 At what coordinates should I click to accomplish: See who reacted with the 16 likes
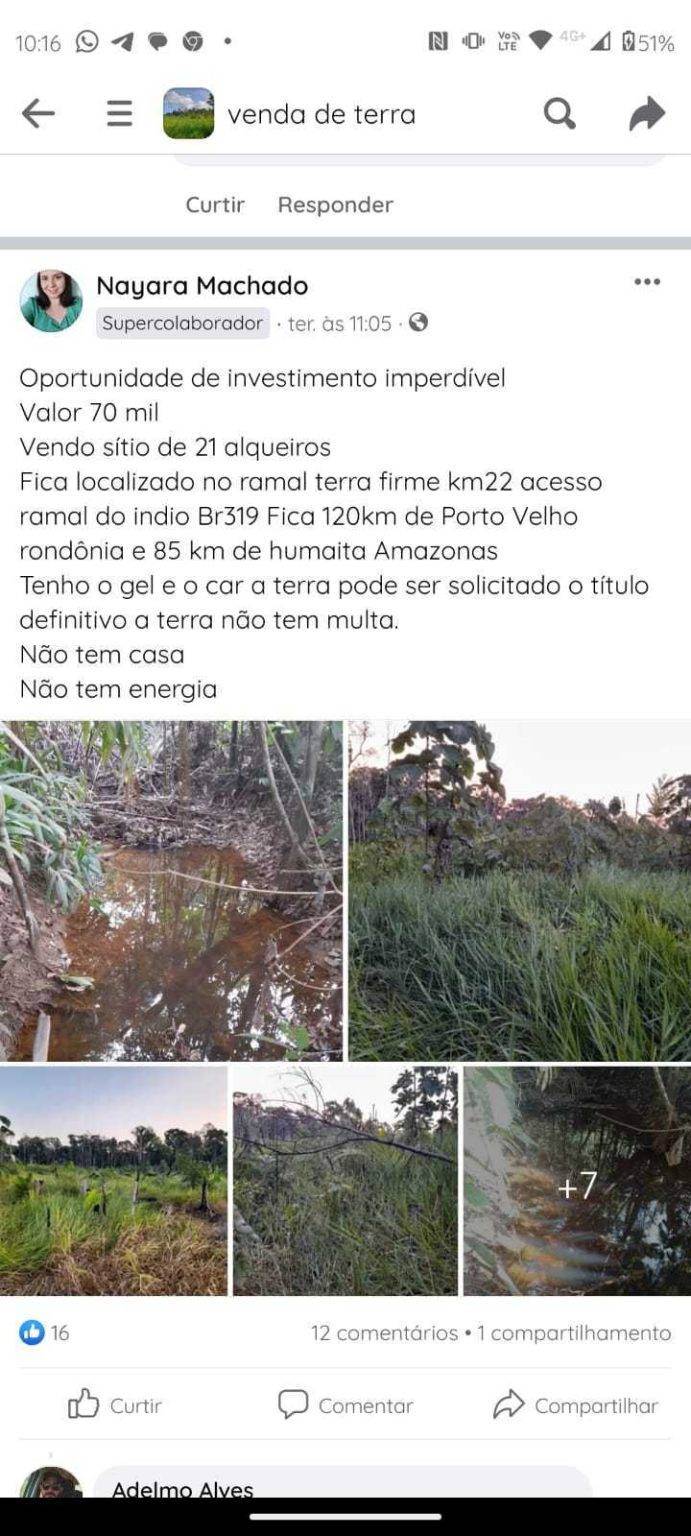tap(45, 1333)
